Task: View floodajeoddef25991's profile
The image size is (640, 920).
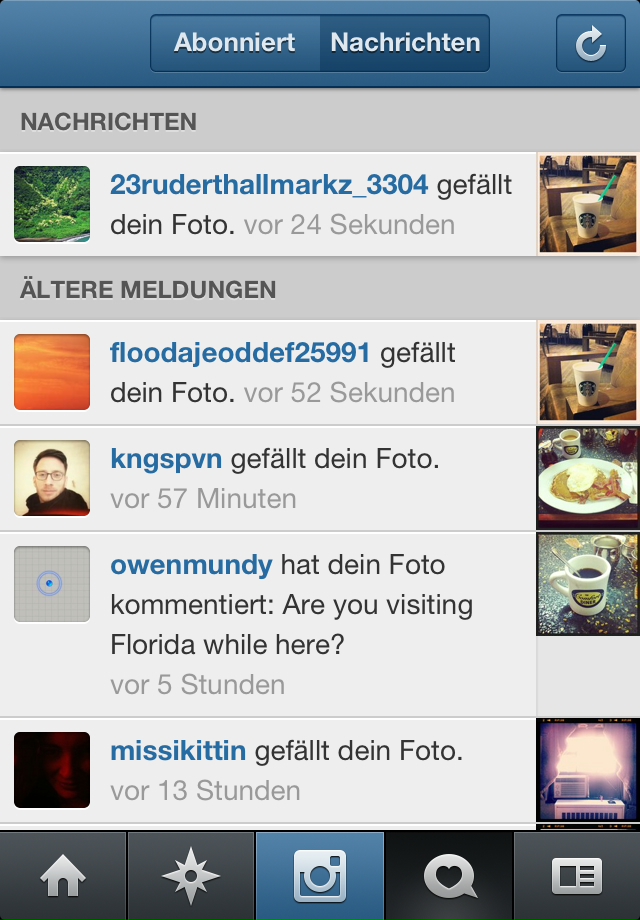Action: point(240,353)
